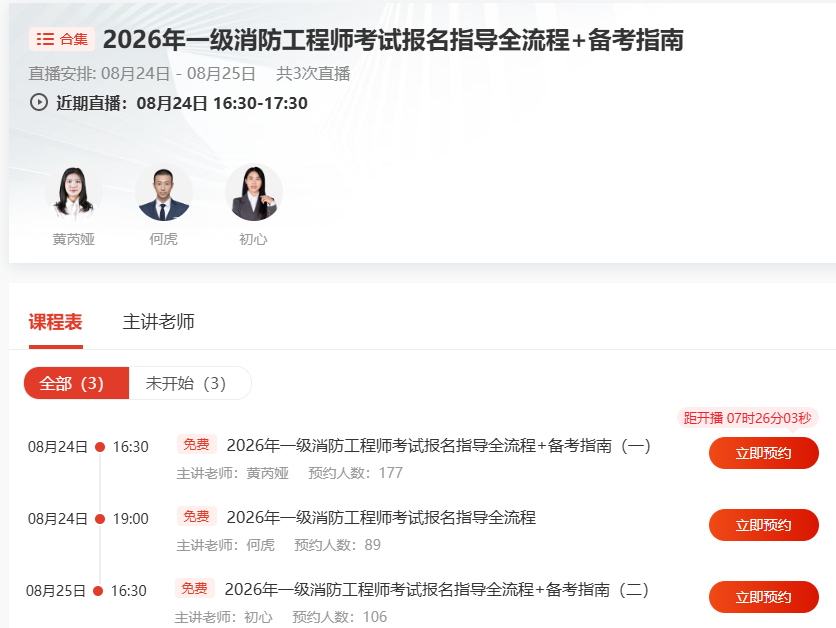Open the lesson 报名指导全流程+备考指南（二）
The width and height of the screenshot is (836, 628).
point(437,590)
